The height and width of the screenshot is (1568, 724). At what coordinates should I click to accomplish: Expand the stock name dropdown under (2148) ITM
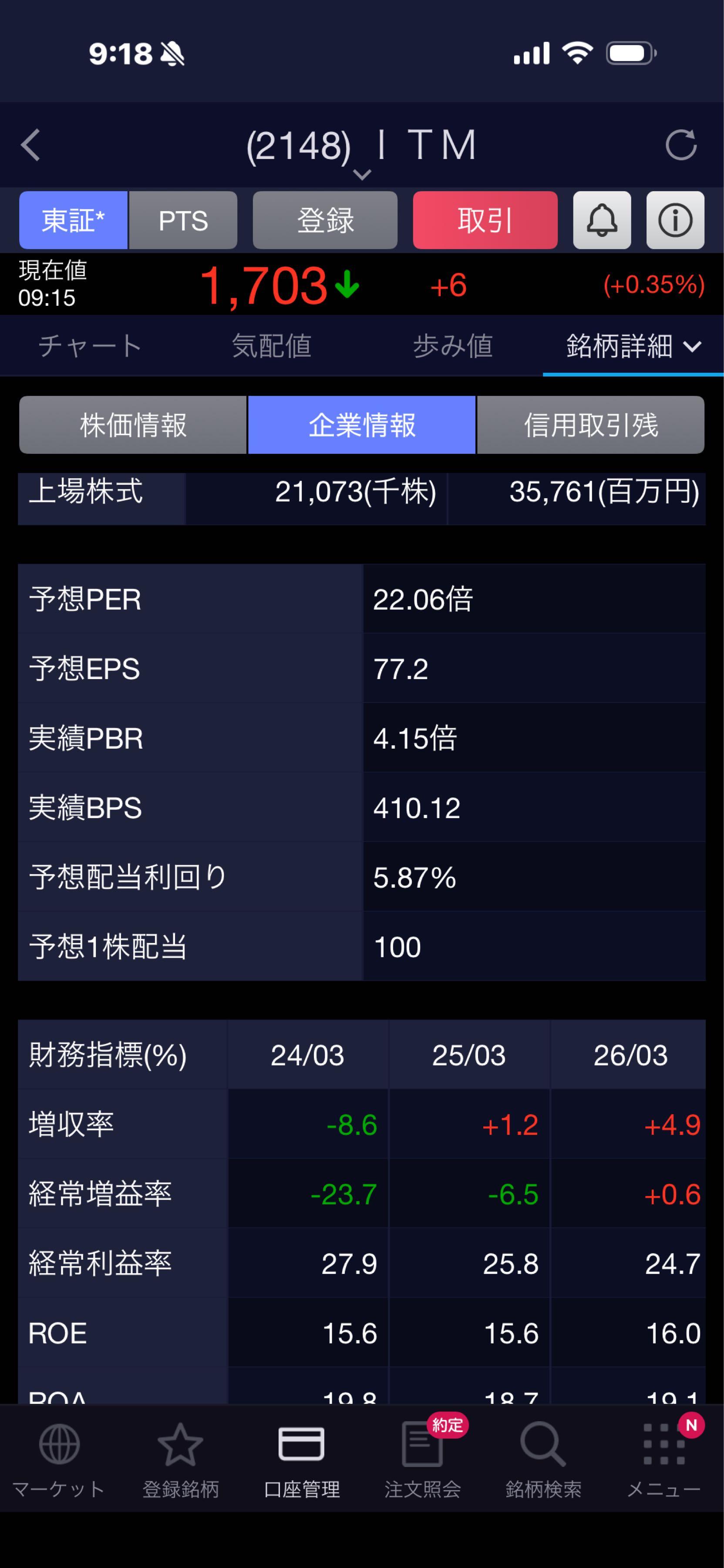click(363, 175)
